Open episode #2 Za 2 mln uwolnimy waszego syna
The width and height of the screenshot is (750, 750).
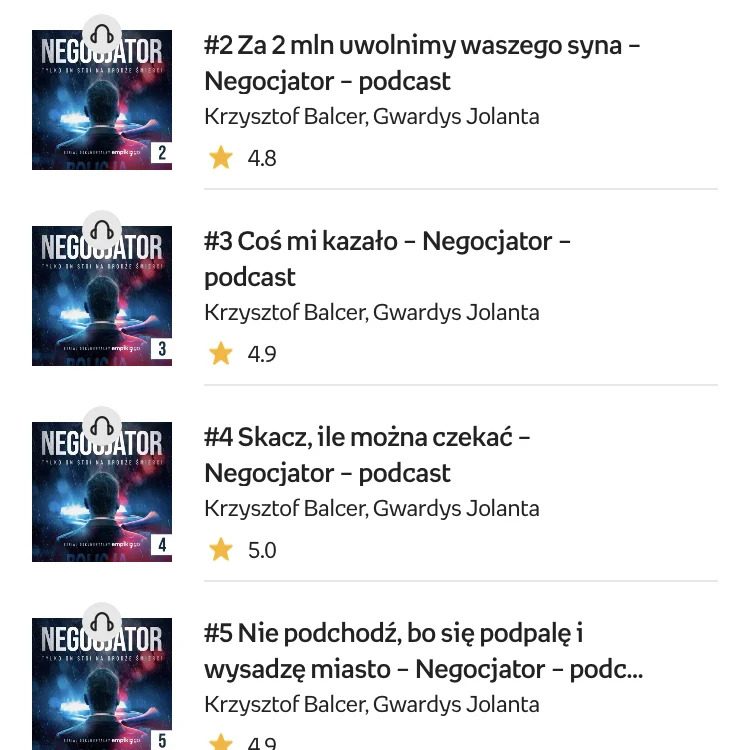[x=421, y=62]
